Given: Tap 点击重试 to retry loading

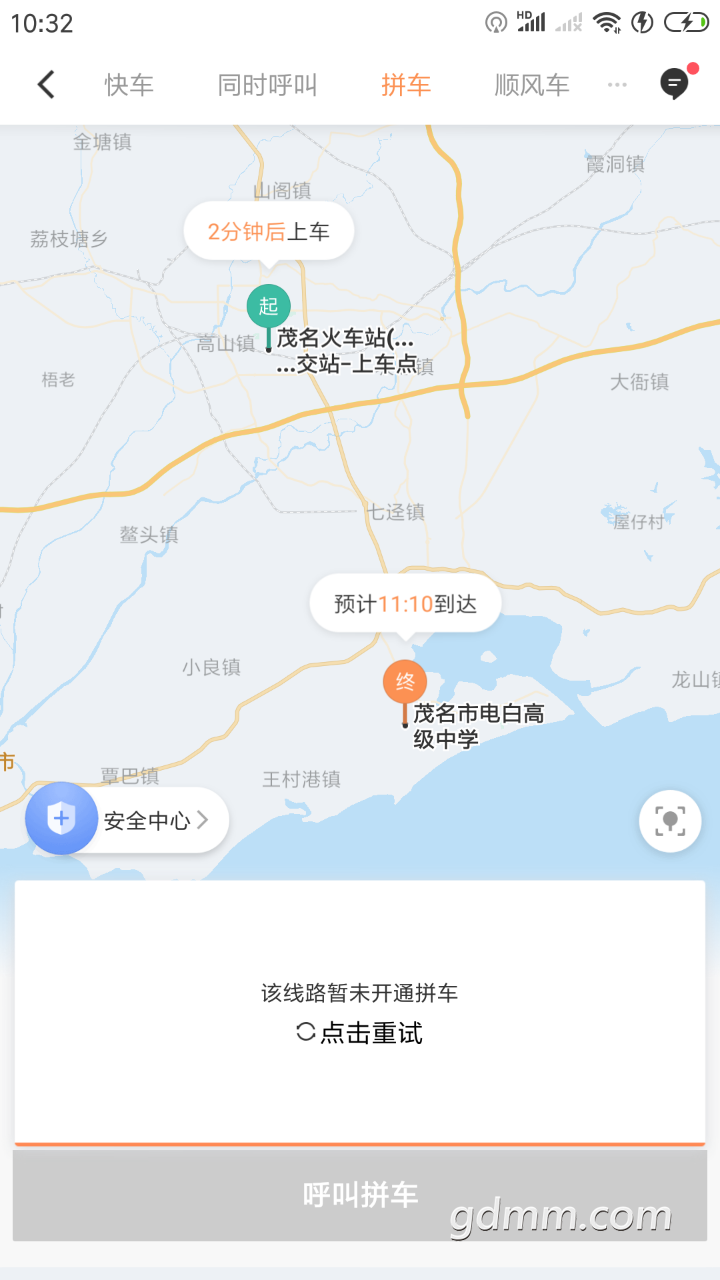Looking at the screenshot, I should click(x=360, y=1033).
